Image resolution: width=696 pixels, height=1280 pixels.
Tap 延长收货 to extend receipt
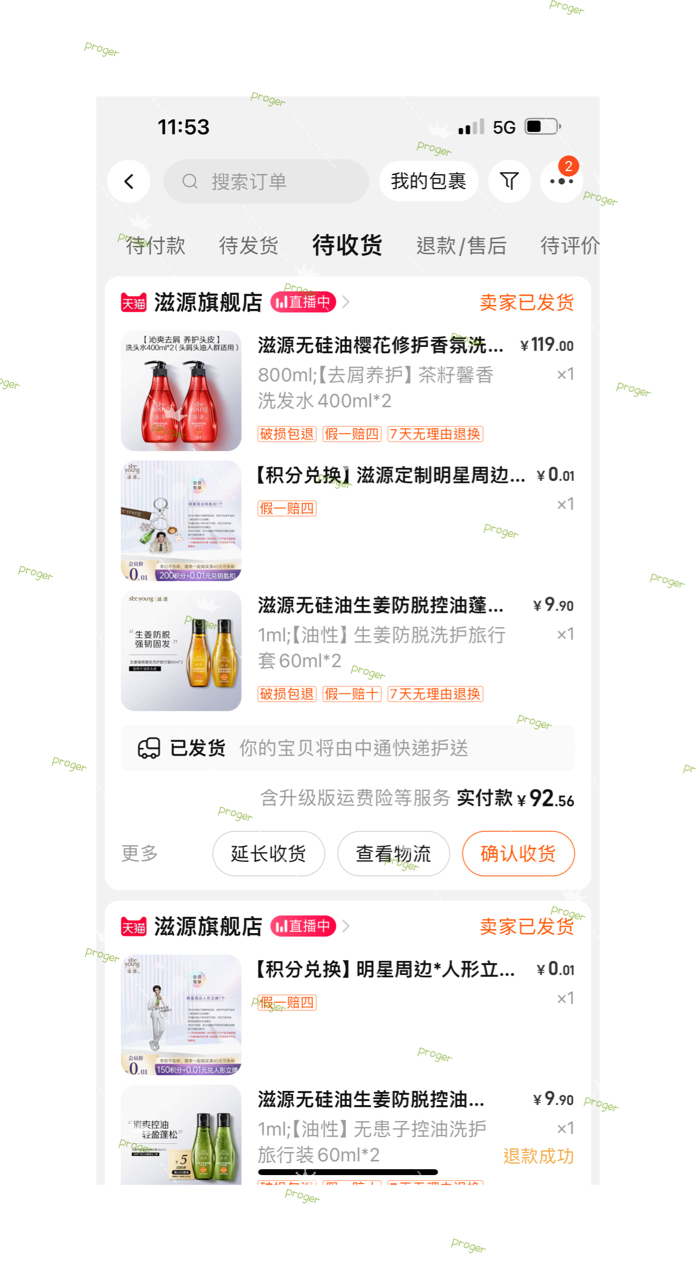pyautogui.click(x=268, y=854)
